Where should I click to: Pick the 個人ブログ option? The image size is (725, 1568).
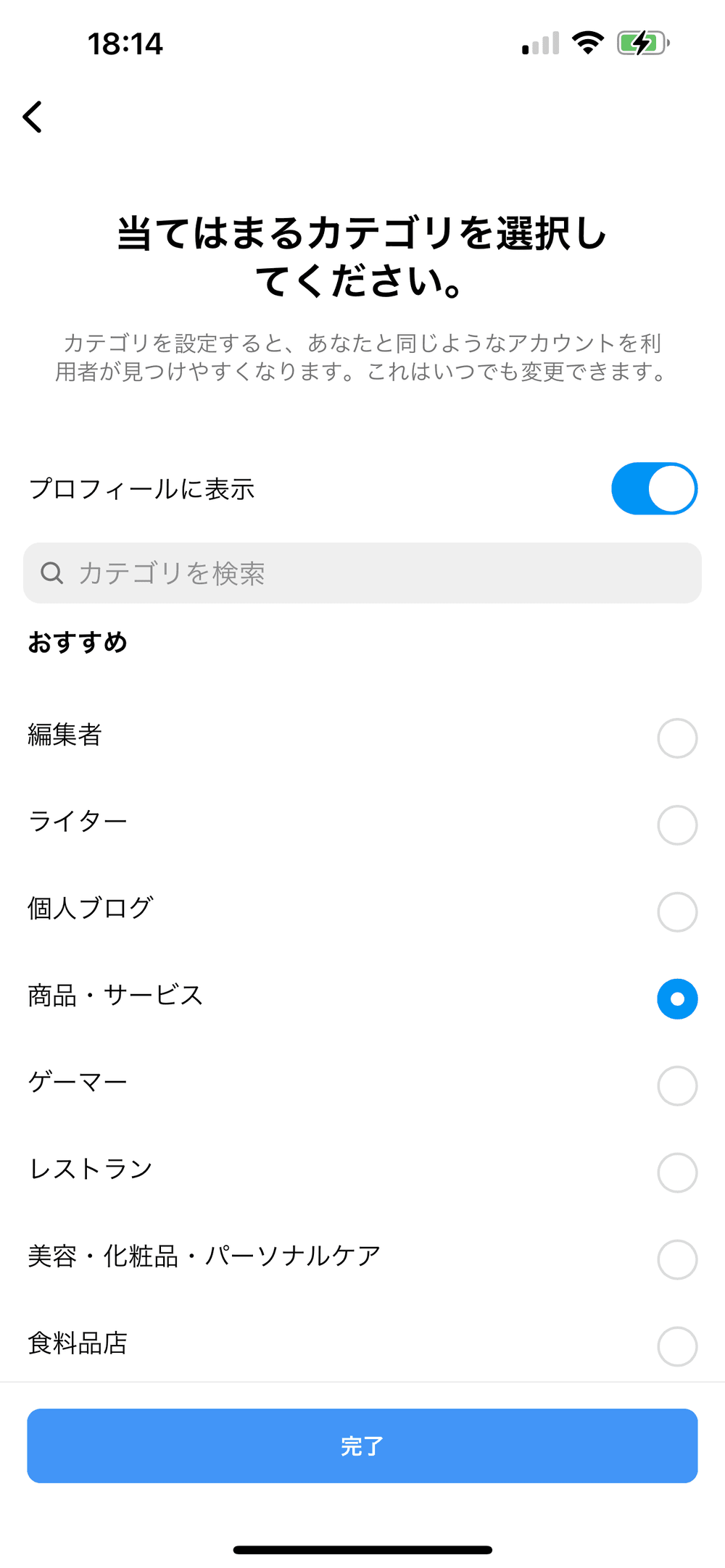(677, 912)
